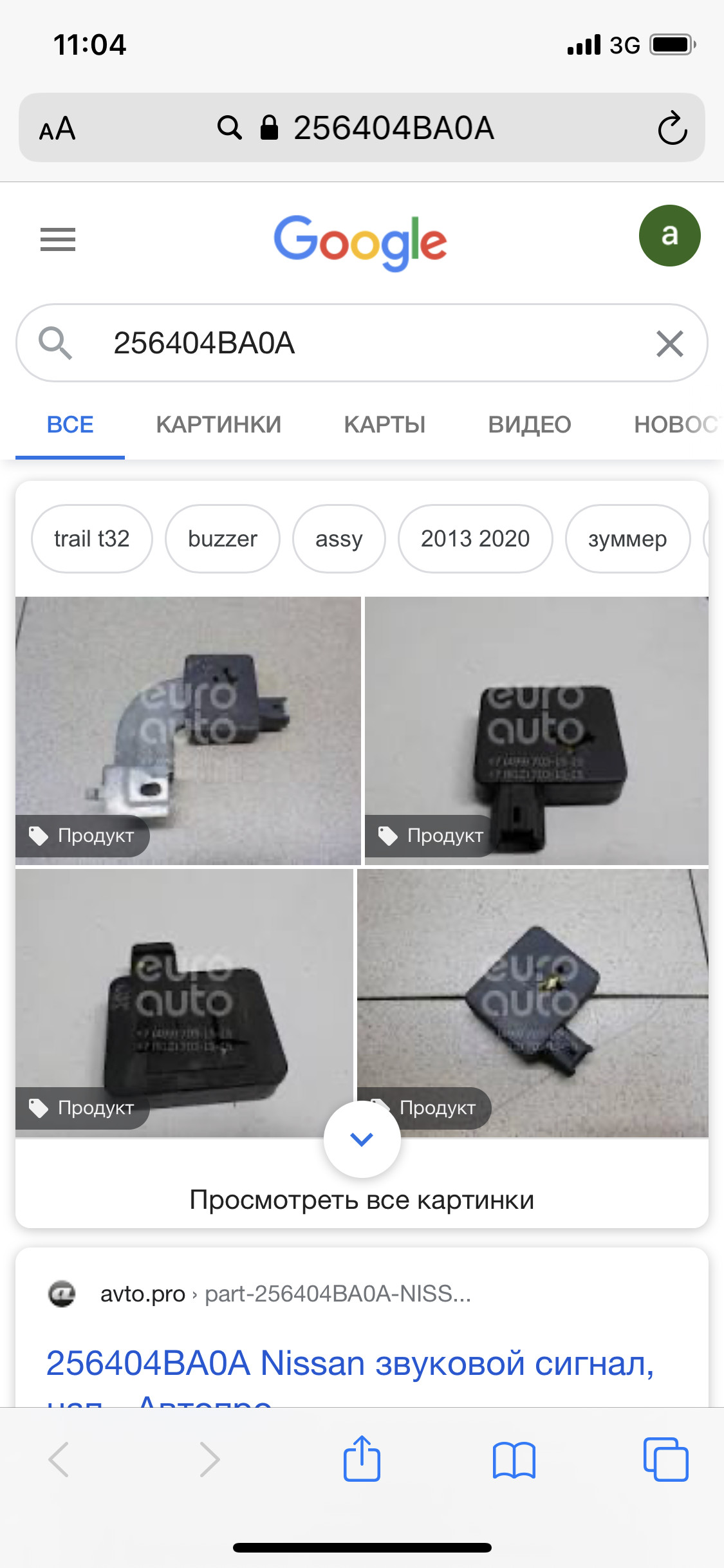Share this page from Safari toolbar
This screenshot has width=724, height=1568.
coord(362,1459)
